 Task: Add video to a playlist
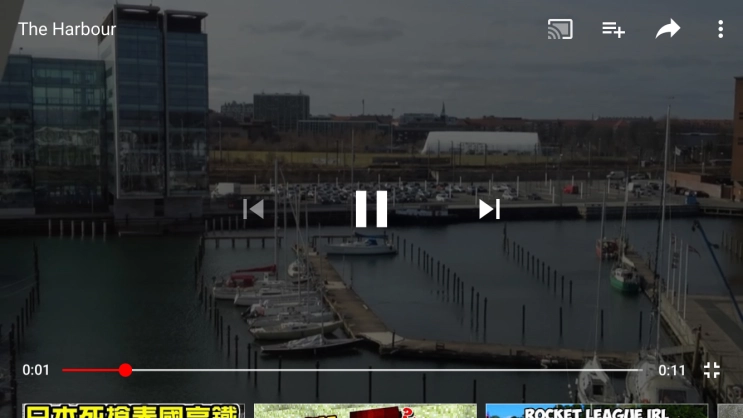click(613, 29)
